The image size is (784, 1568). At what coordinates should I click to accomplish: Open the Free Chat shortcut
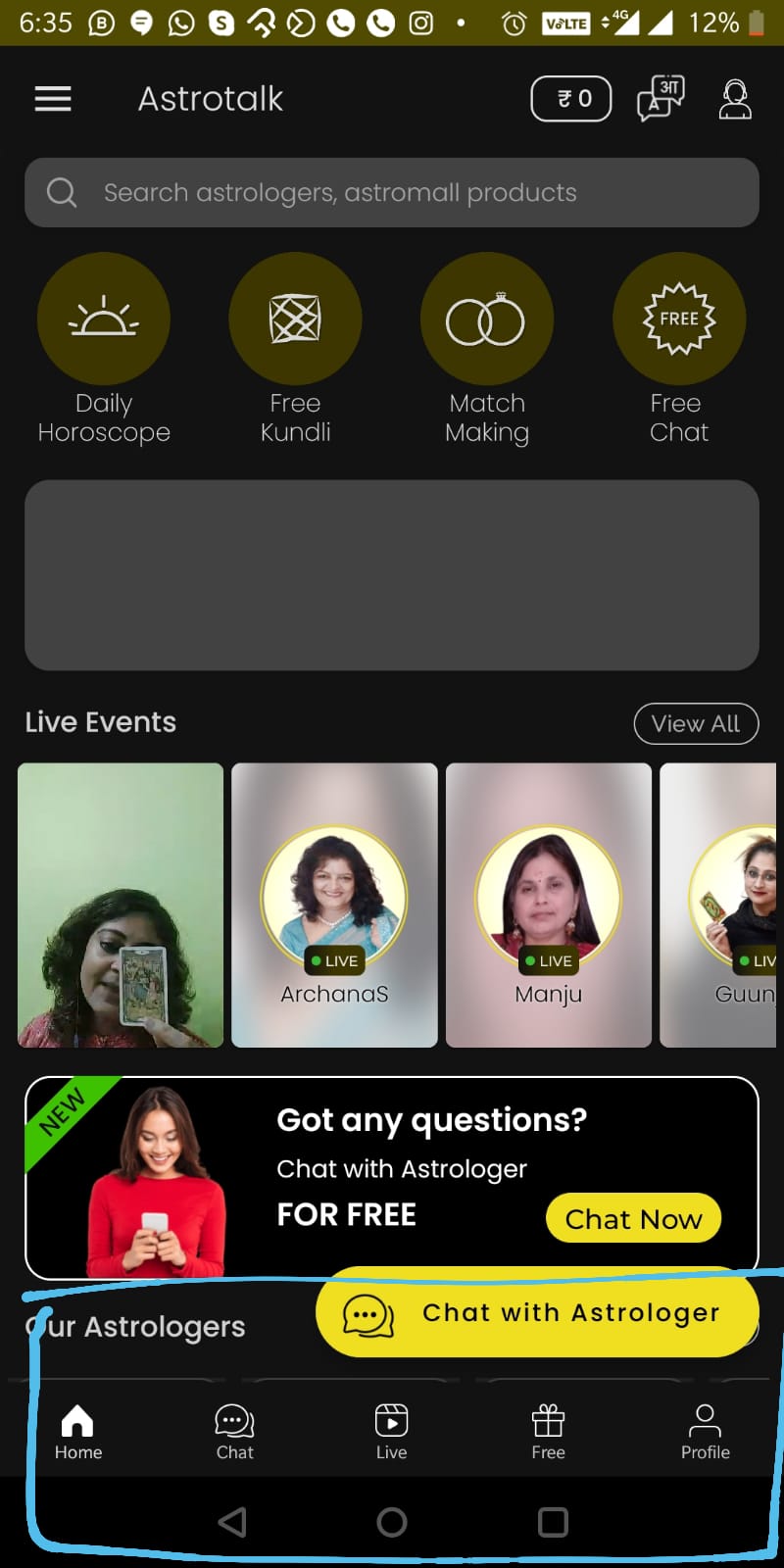pyautogui.click(x=678, y=319)
